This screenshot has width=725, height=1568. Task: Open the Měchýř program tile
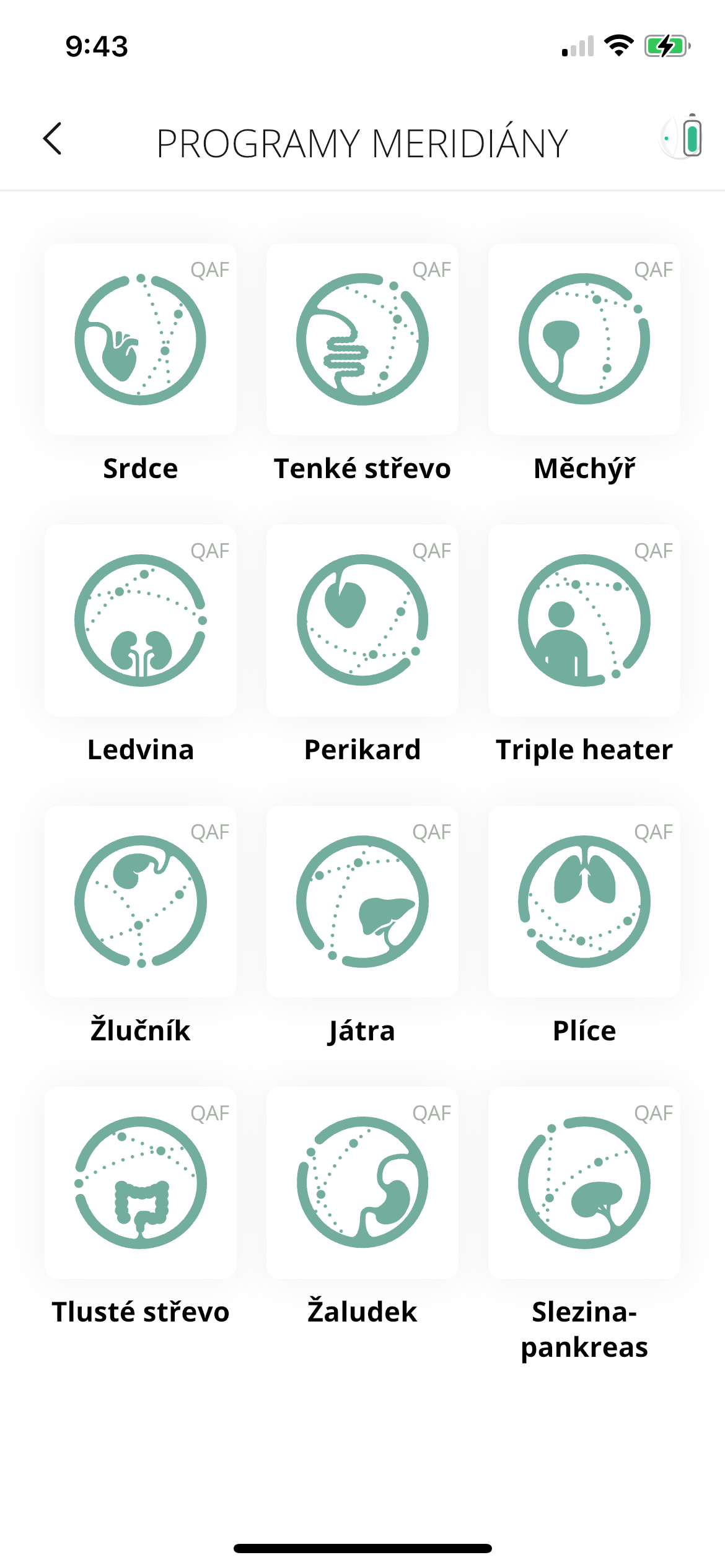[x=584, y=339]
